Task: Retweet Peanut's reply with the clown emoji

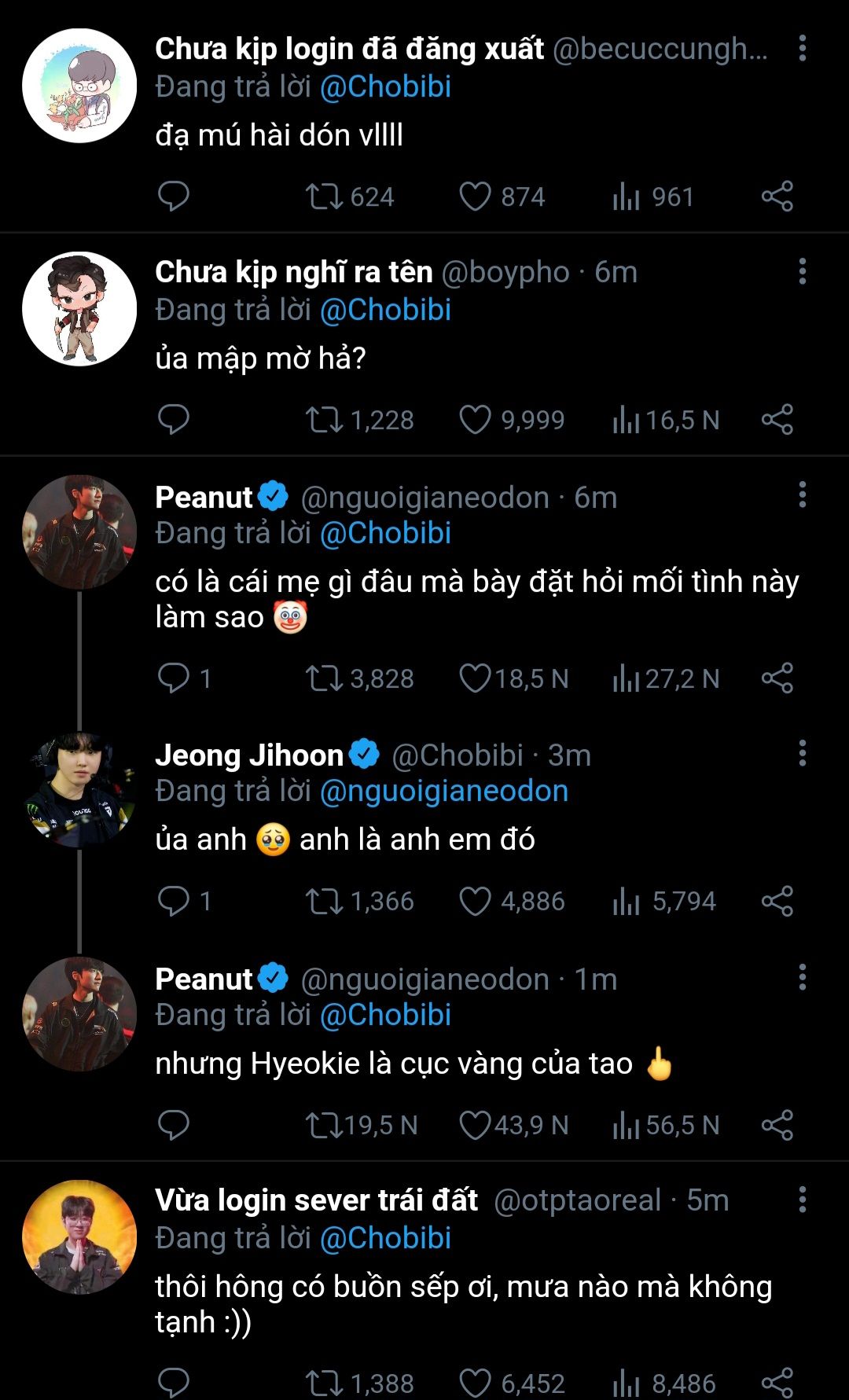Action: pyautogui.click(x=324, y=678)
